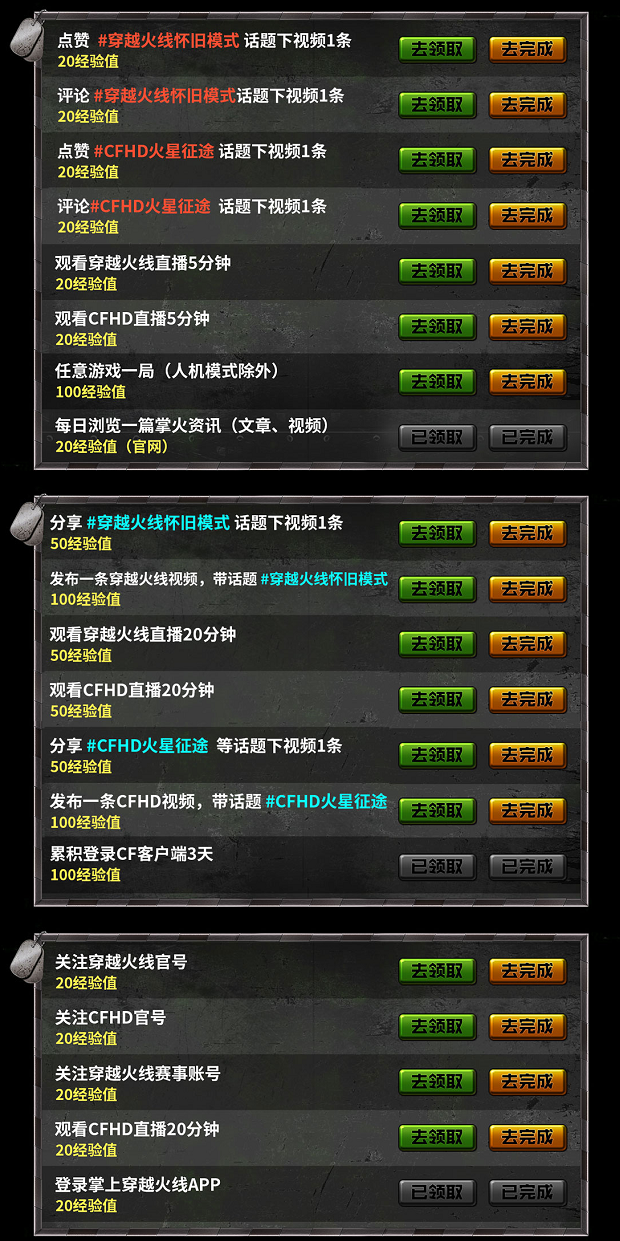Claim reward for watching 穿越火线直播20分钟
The height and width of the screenshot is (1241, 620).
pyautogui.click(x=437, y=644)
